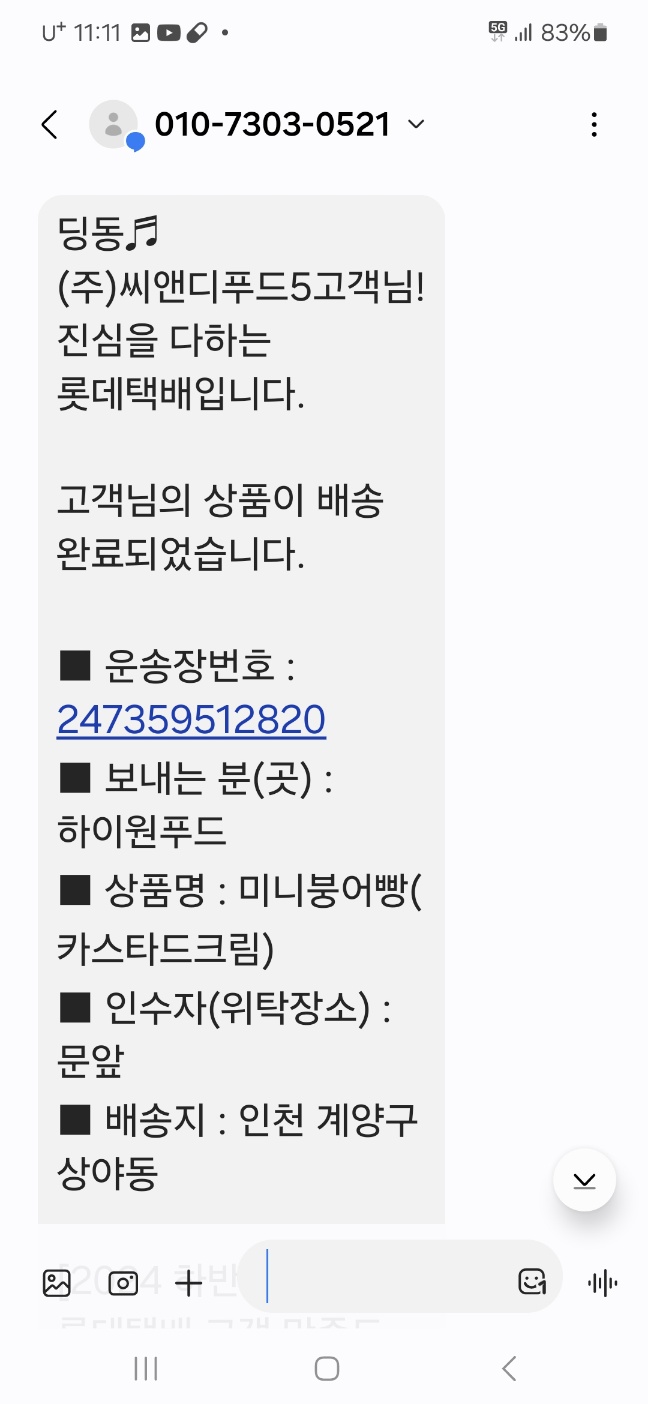Open the emoji sticker picker
This screenshot has width=648, height=1404.
[x=532, y=1281]
